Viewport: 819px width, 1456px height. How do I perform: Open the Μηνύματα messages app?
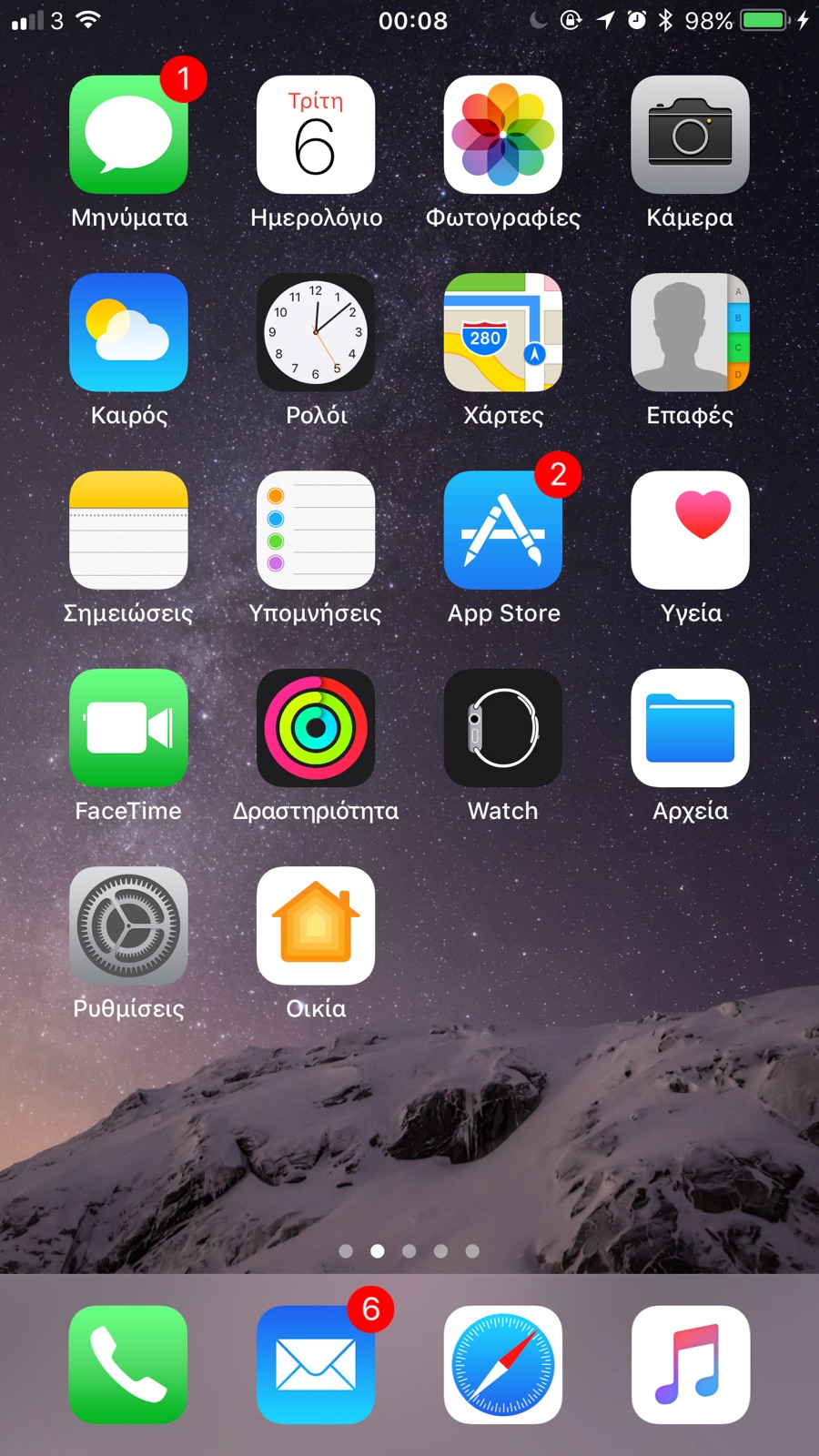[x=128, y=135]
